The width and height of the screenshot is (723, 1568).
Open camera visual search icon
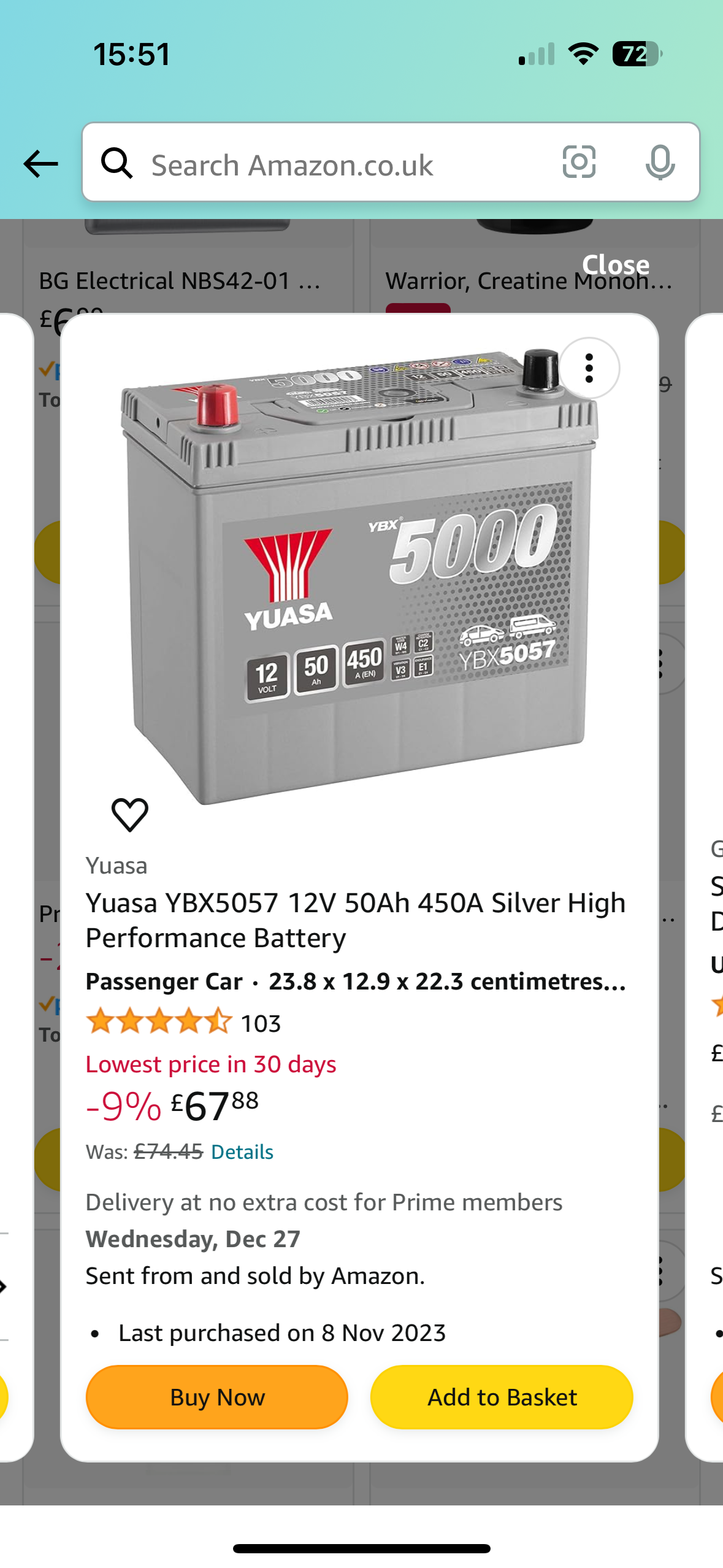[578, 163]
